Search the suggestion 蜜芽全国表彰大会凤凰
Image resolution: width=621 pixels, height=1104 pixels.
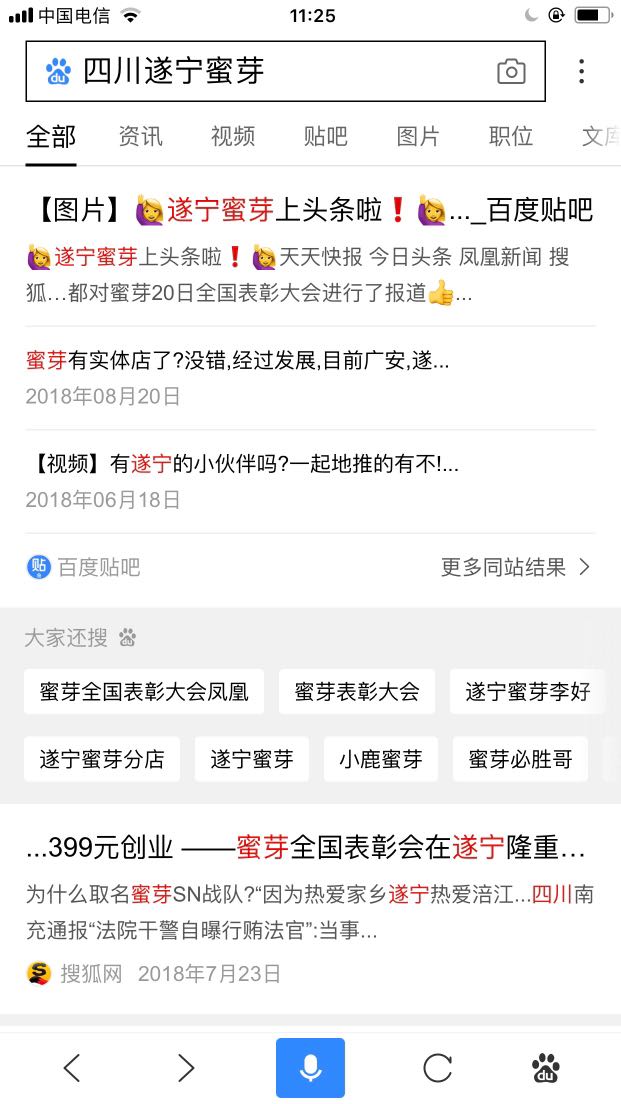(x=144, y=691)
